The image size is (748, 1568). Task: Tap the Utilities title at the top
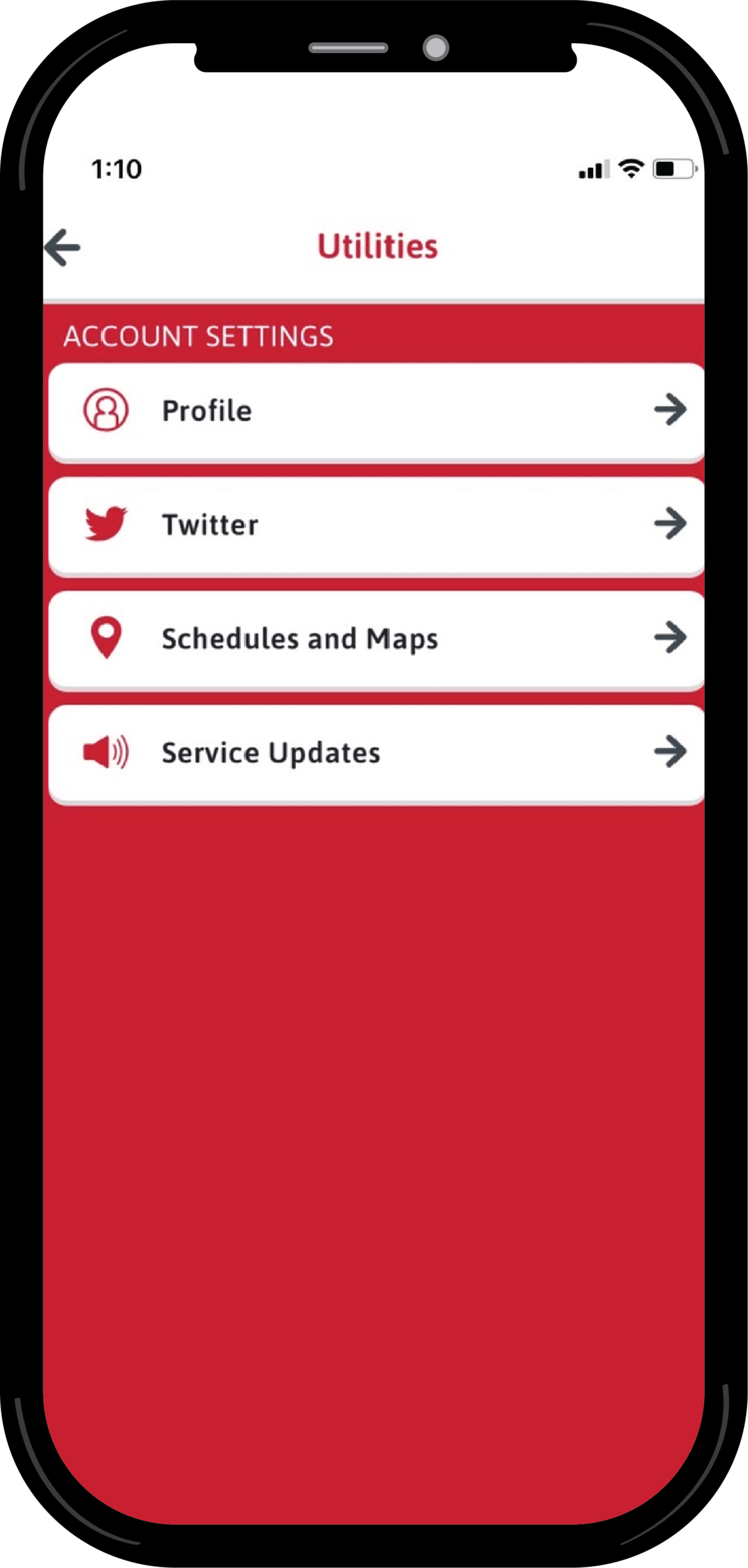point(377,247)
